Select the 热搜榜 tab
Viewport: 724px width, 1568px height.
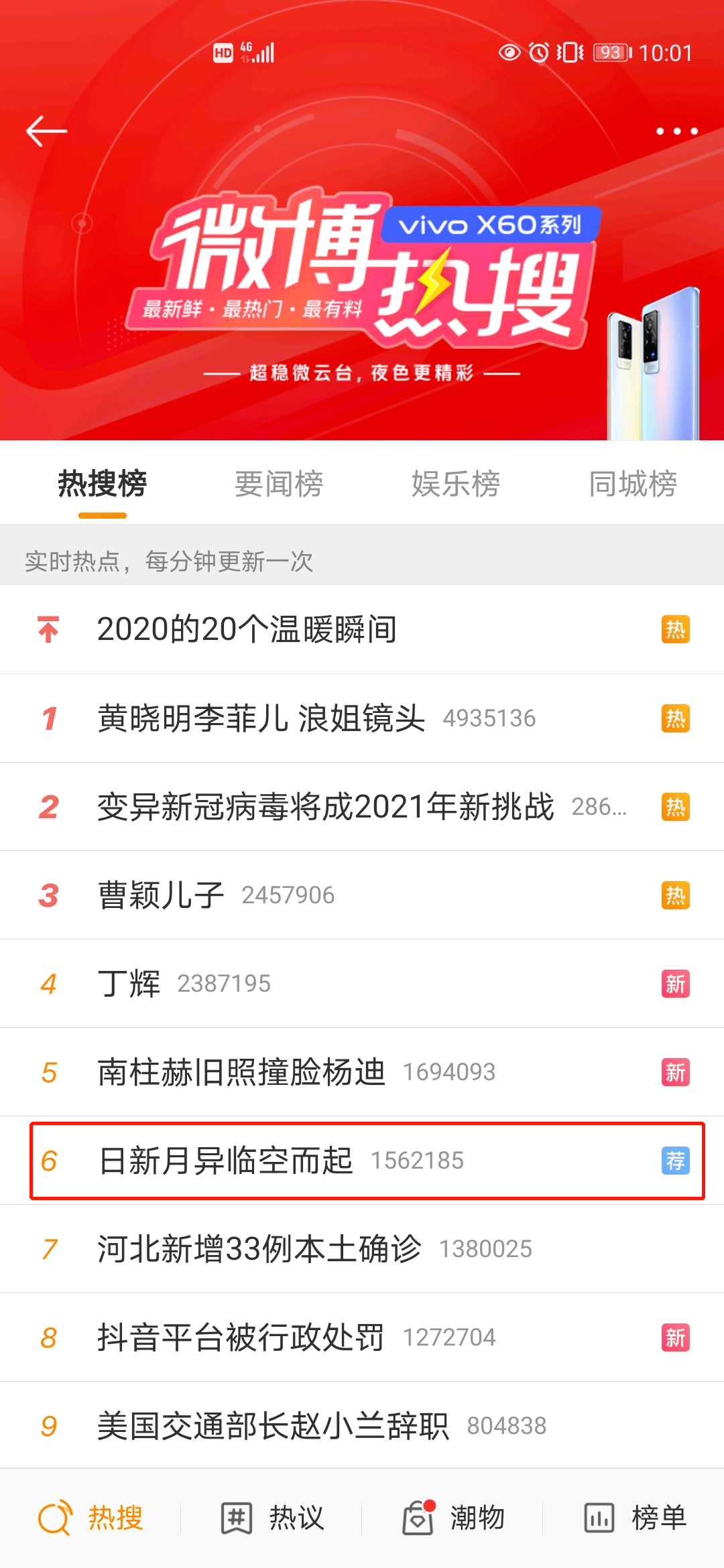[x=102, y=484]
